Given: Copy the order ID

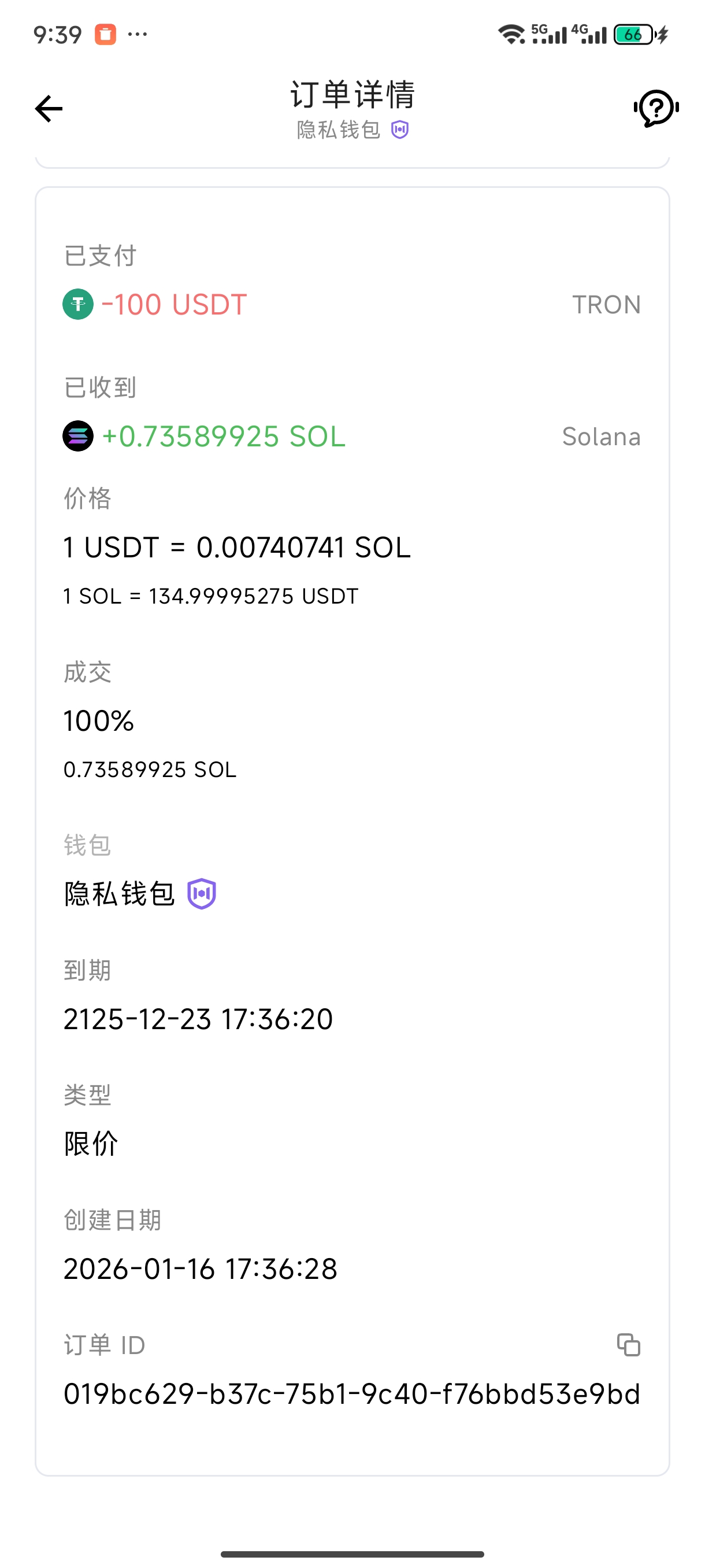Looking at the screenshot, I should (x=628, y=1345).
